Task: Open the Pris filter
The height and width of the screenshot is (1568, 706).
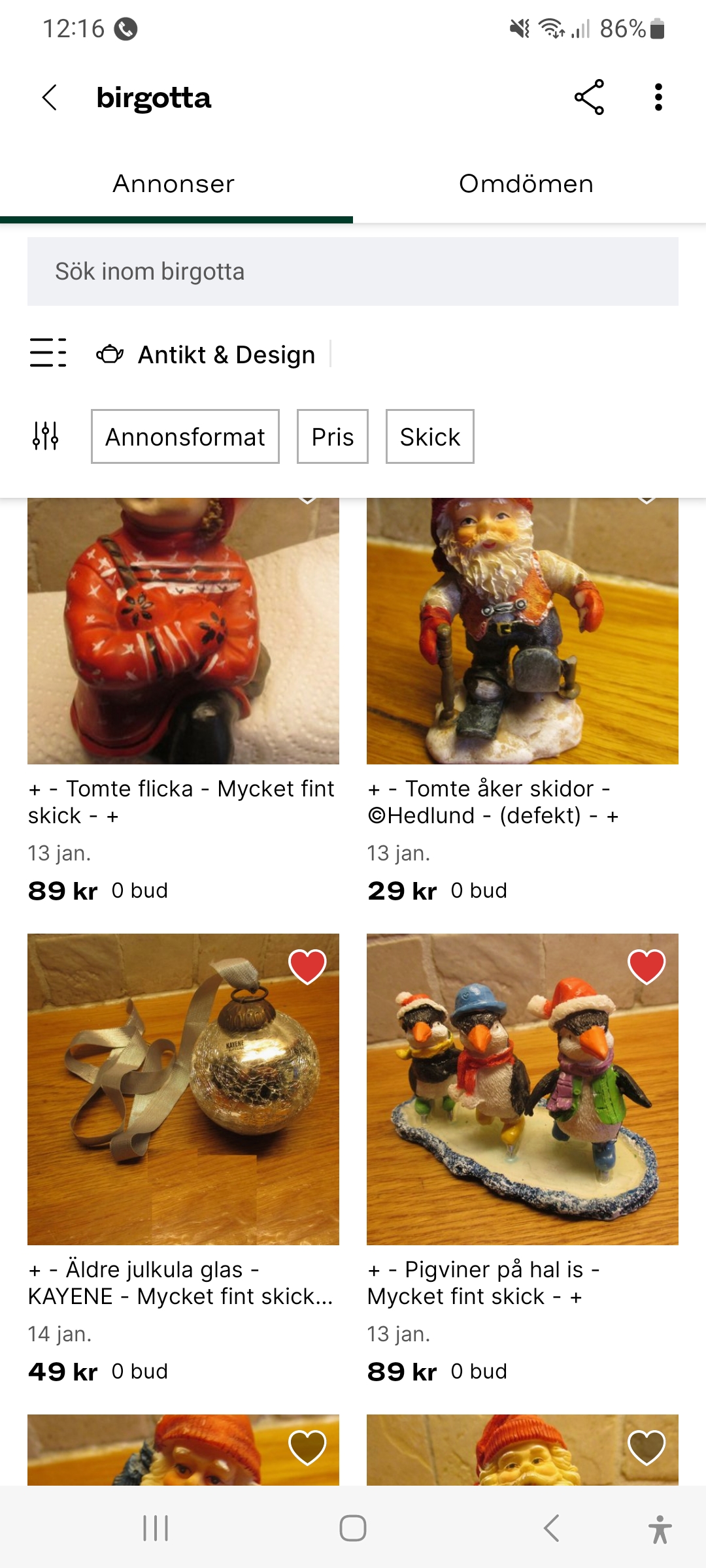Action: tap(332, 436)
